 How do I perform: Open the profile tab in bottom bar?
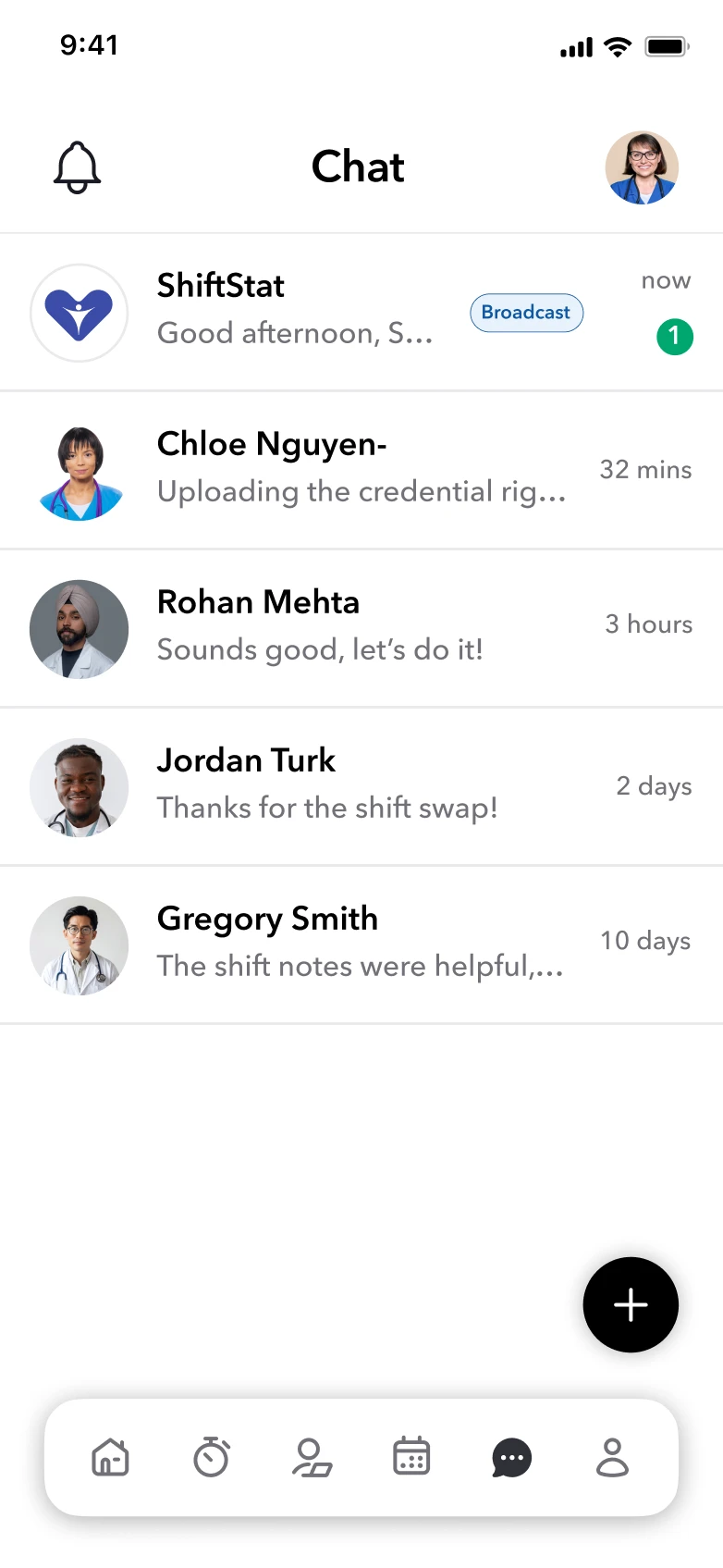click(612, 1458)
